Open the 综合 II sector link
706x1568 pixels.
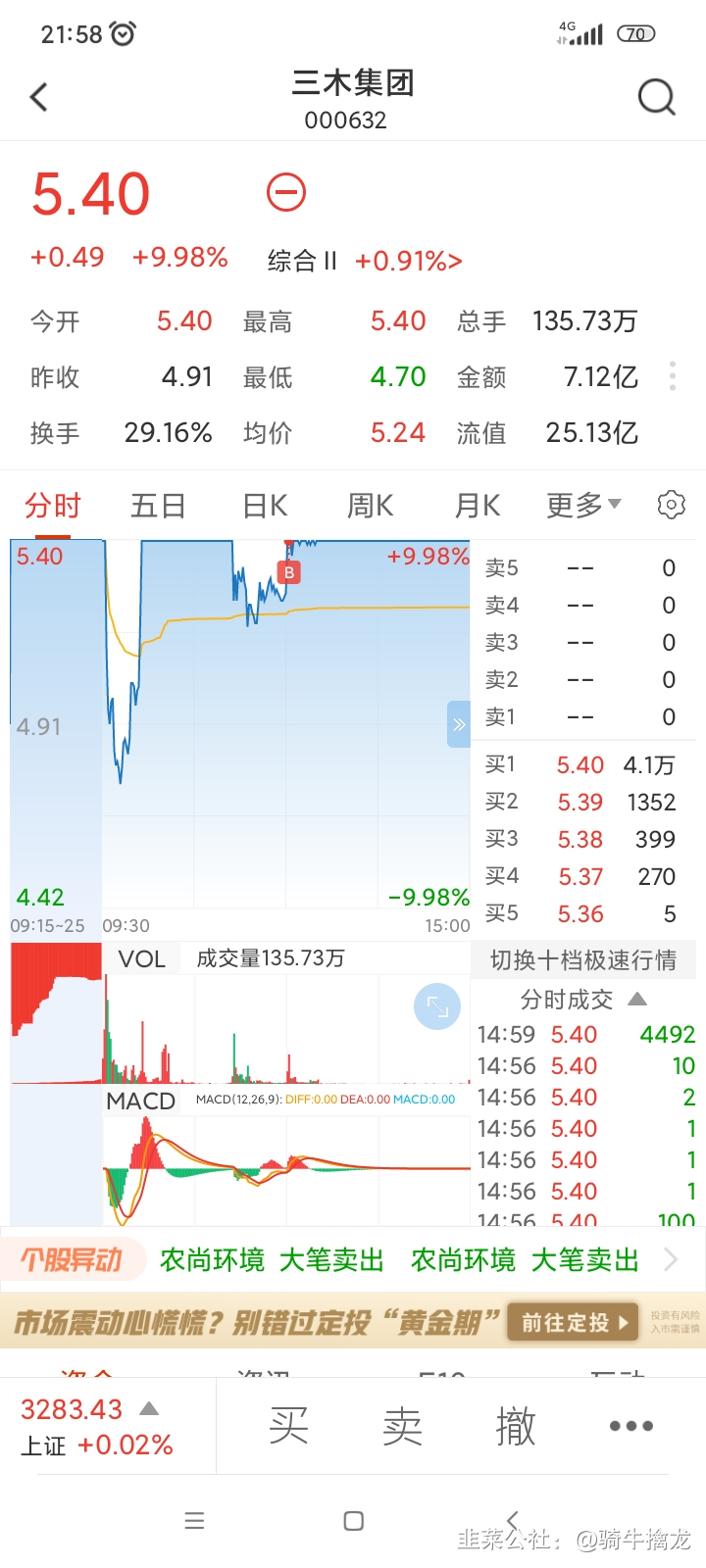tap(365, 261)
